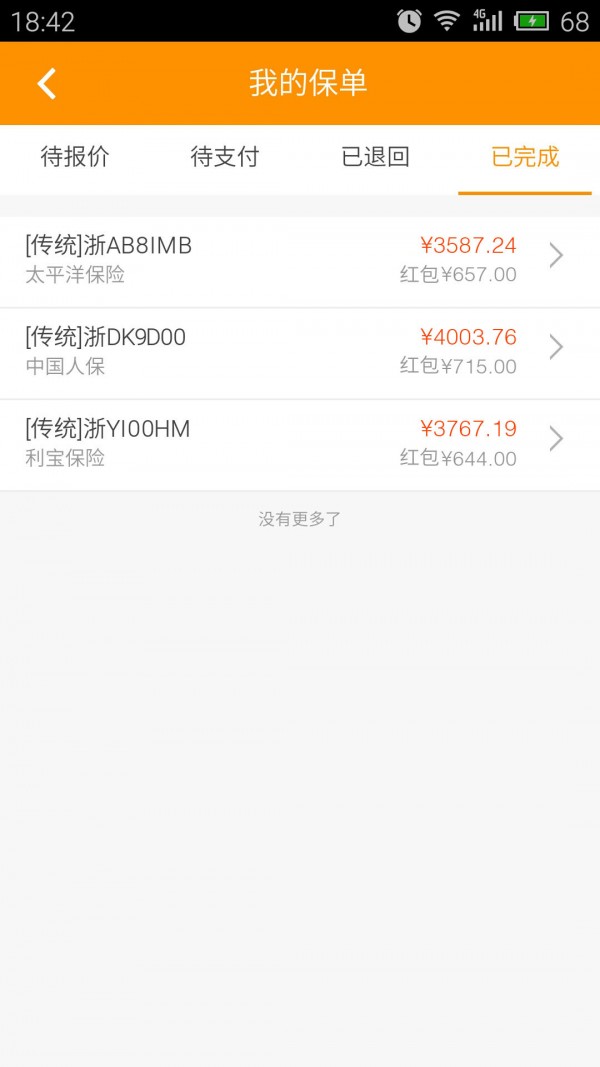Open the 浙AB8IMB 太平洋保险 policy
The image size is (600, 1067).
tap(300, 260)
